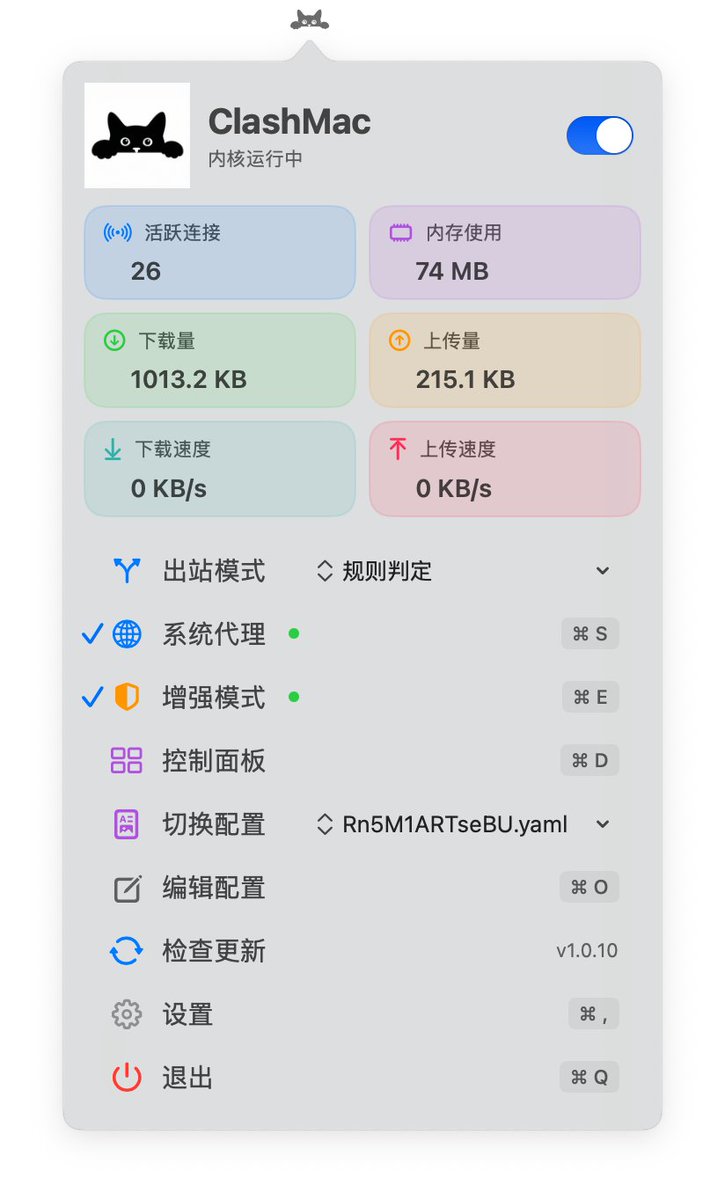
Task: Expand 切换配置 dropdown with Rn5M1ARTseBU.yaml
Action: (462, 825)
